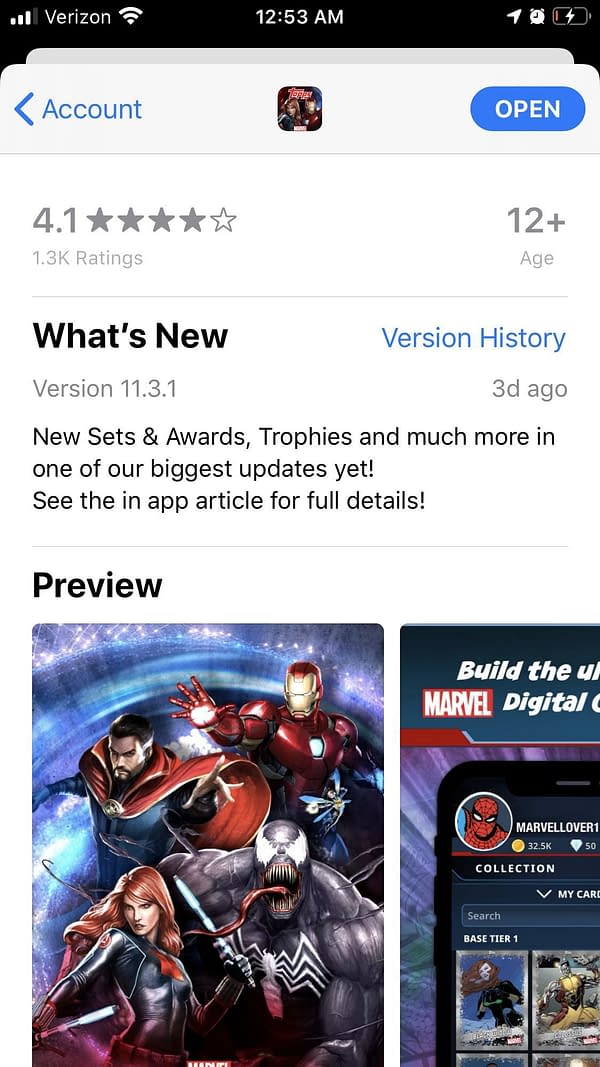The width and height of the screenshot is (600, 1067).
Task: Go back to Account
Action: pos(78,109)
